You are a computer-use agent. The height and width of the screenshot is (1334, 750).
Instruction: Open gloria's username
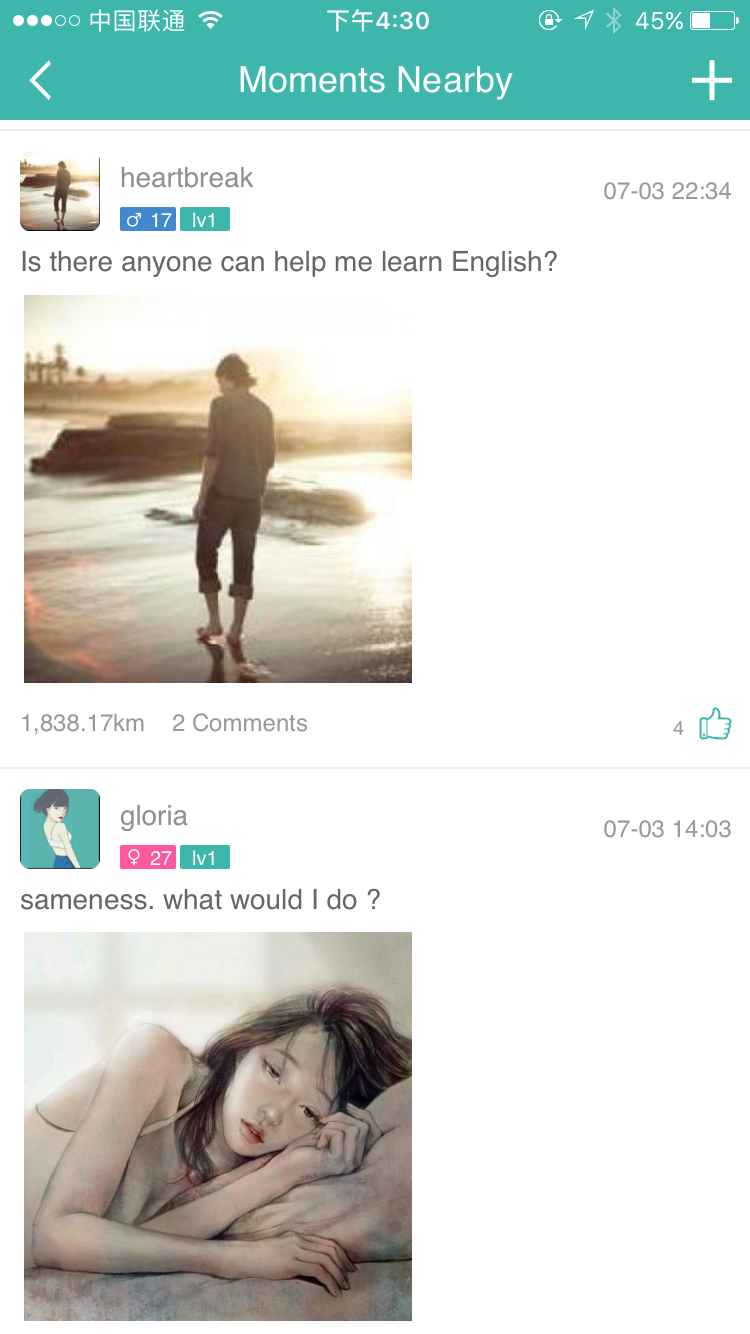153,816
